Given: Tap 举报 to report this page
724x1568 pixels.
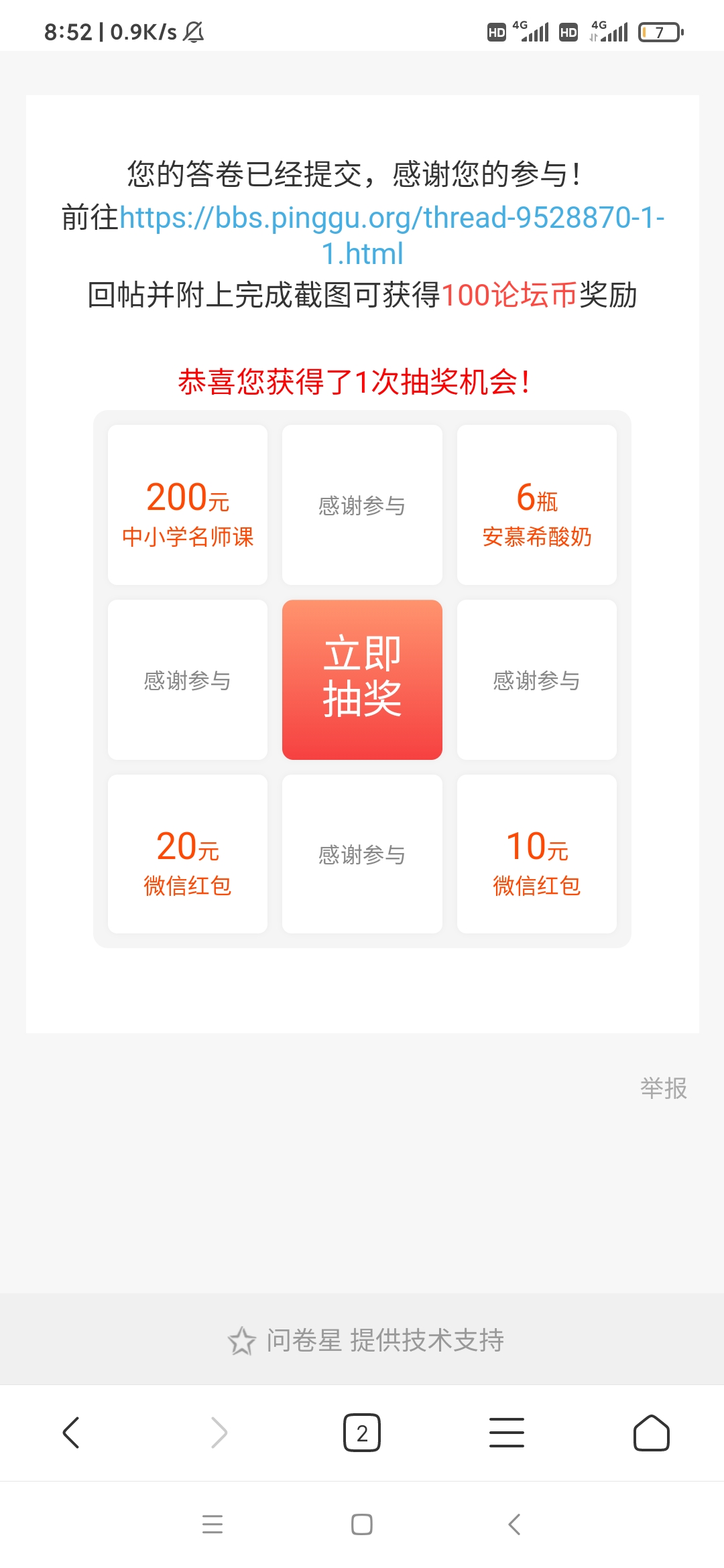Looking at the screenshot, I should [x=663, y=1088].
